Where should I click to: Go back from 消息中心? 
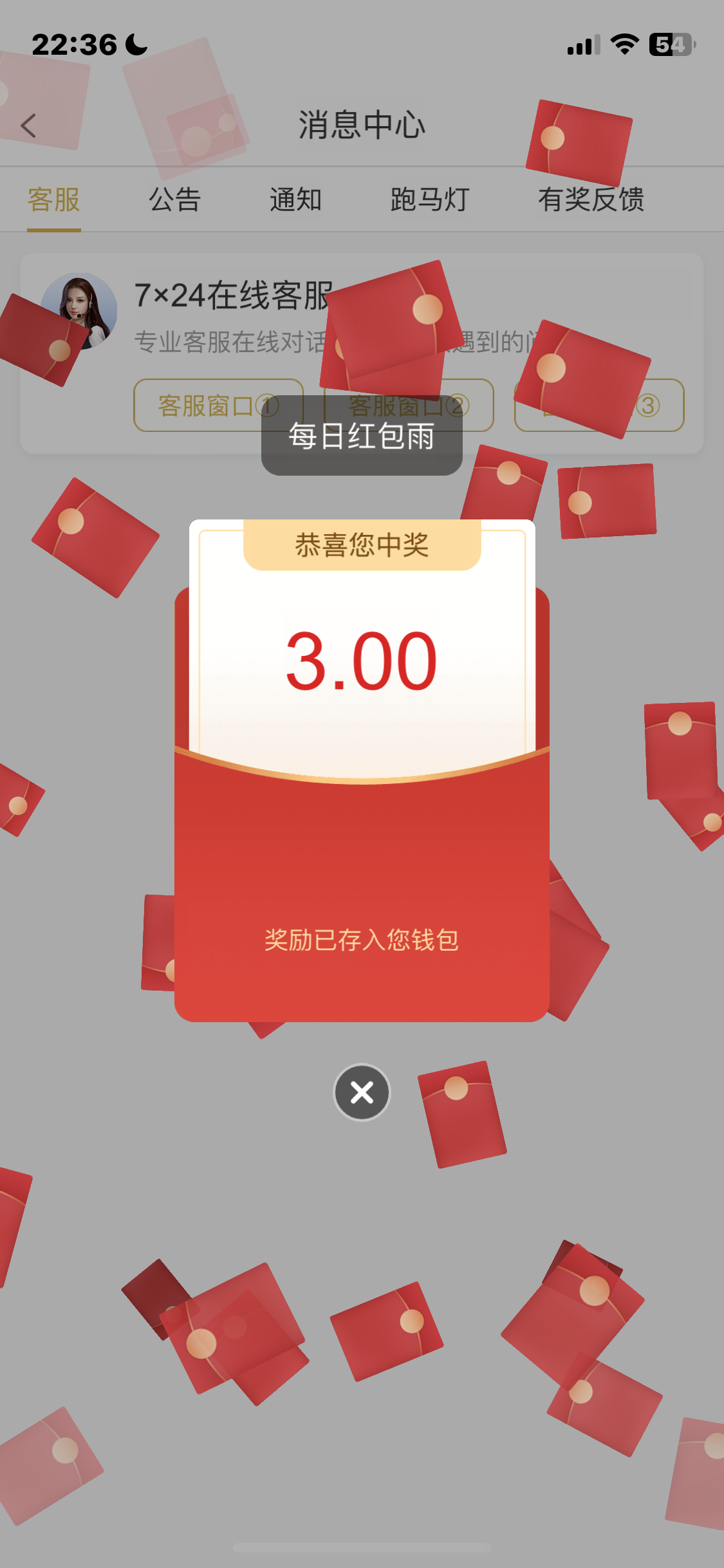click(x=28, y=125)
